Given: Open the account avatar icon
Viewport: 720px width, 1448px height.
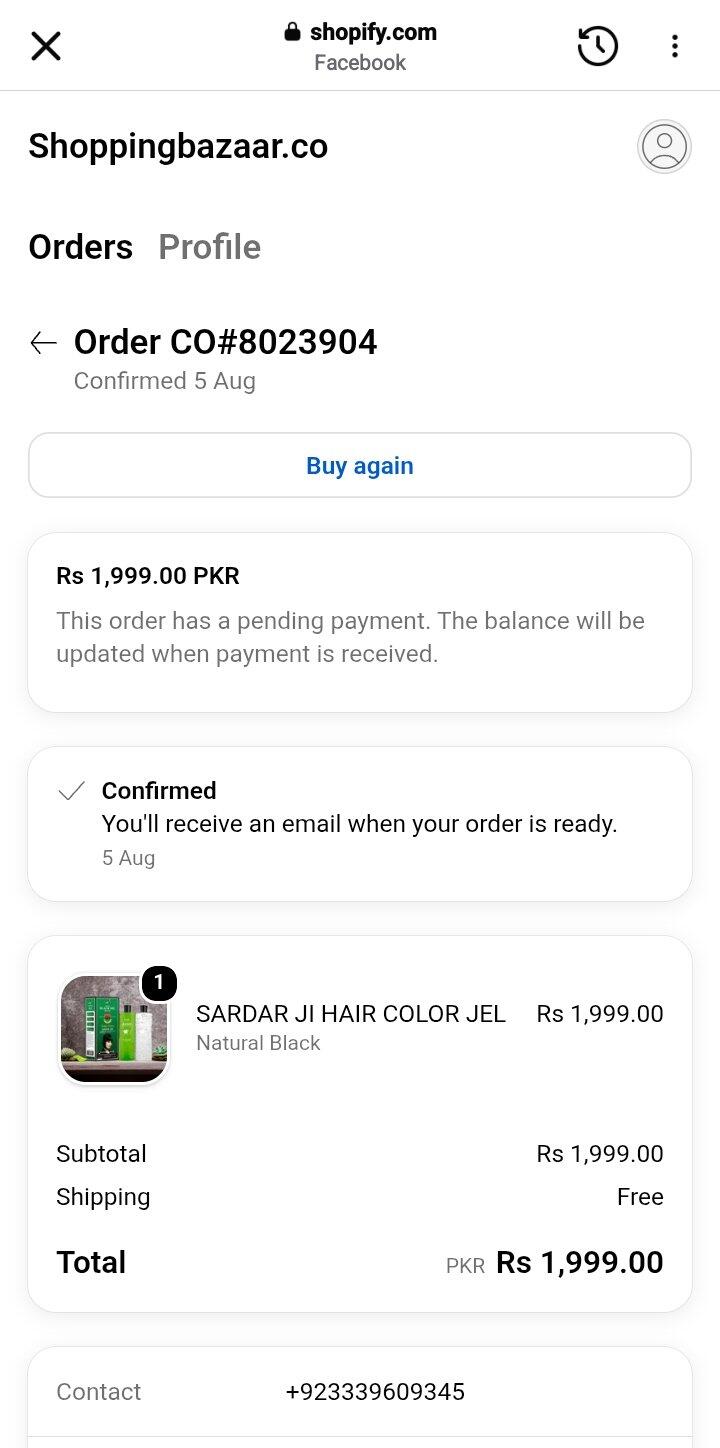Looking at the screenshot, I should tap(664, 147).
